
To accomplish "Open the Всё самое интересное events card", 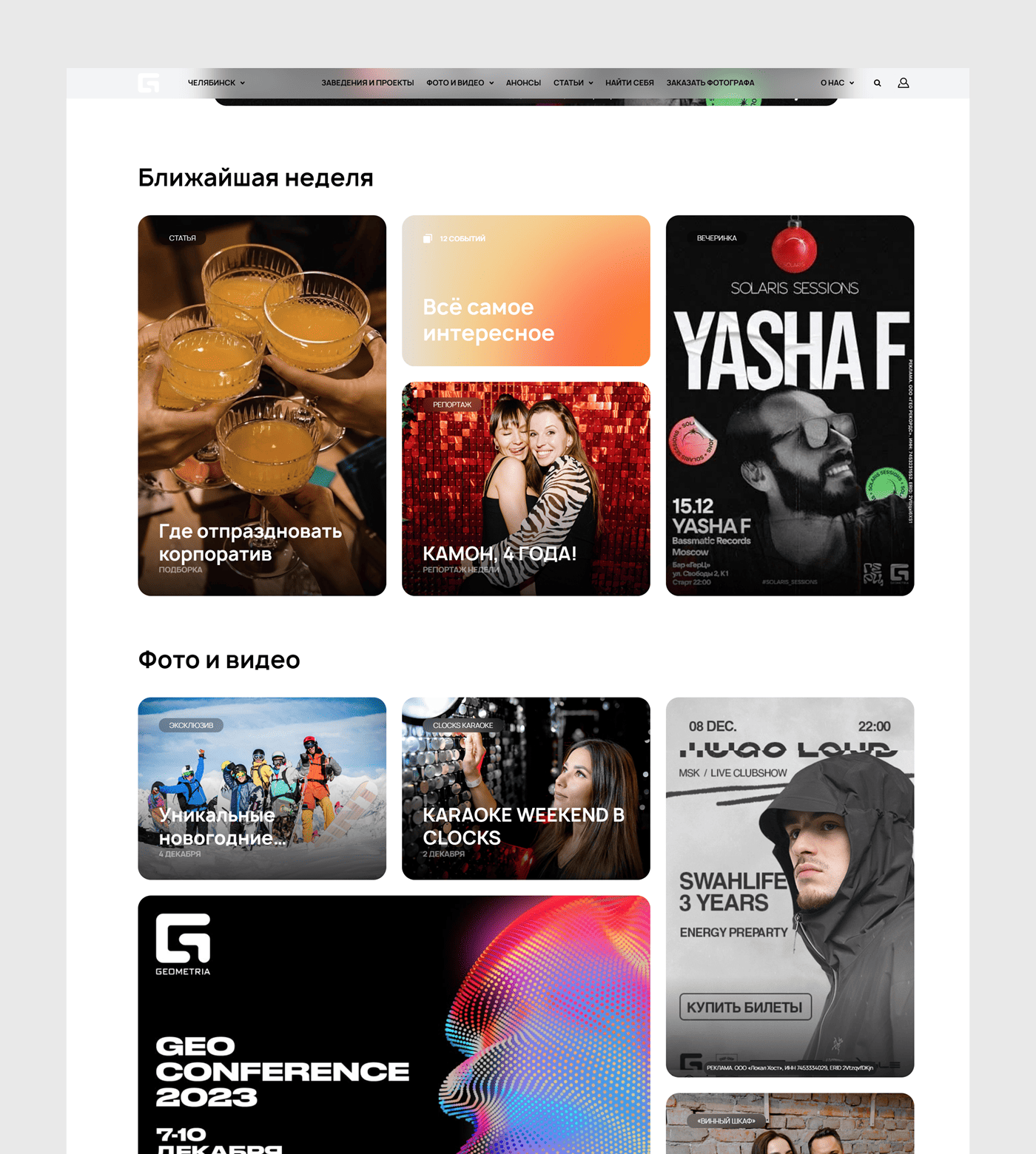I will [x=525, y=291].
